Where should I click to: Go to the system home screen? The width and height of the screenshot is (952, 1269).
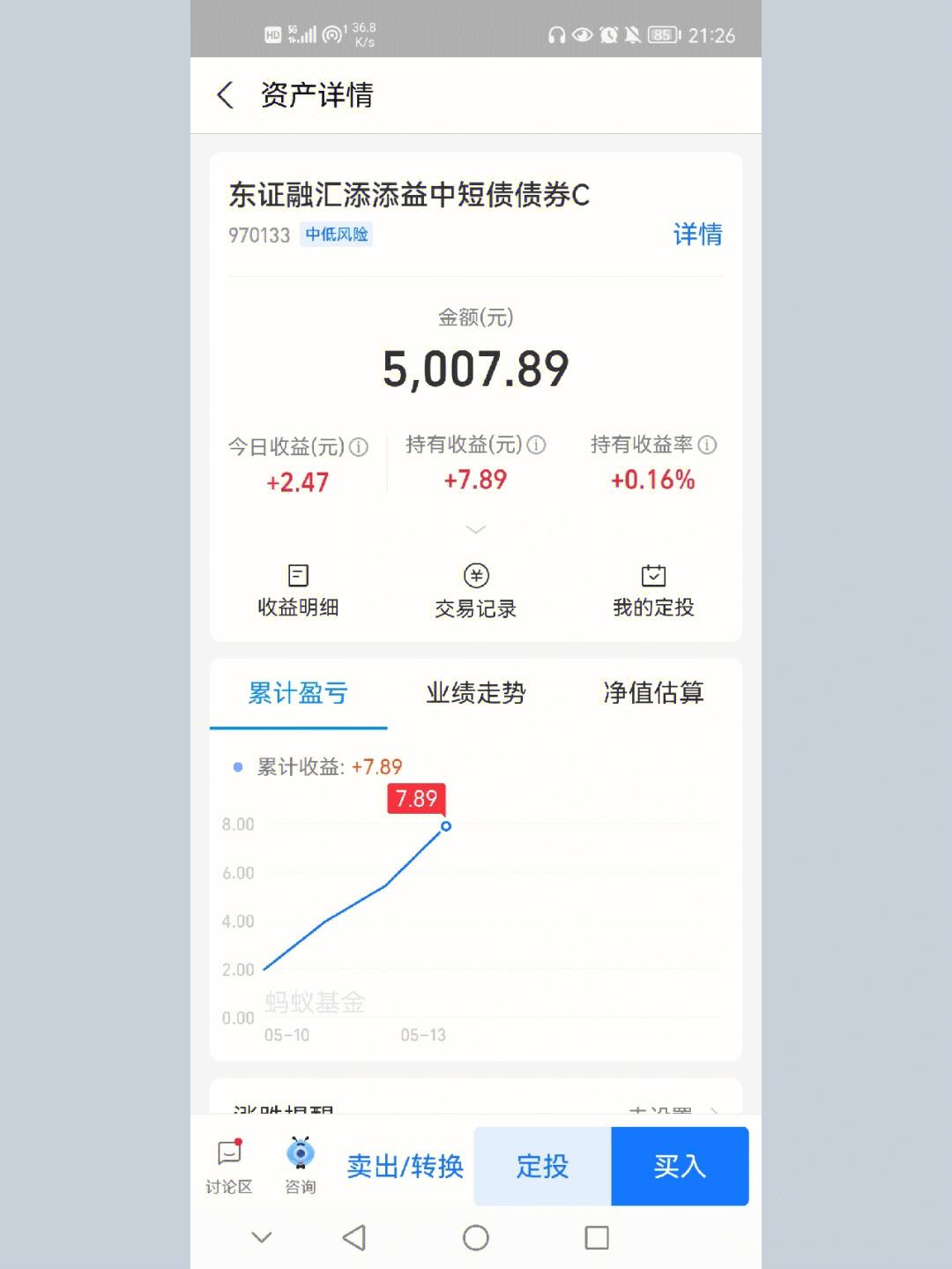475,1238
